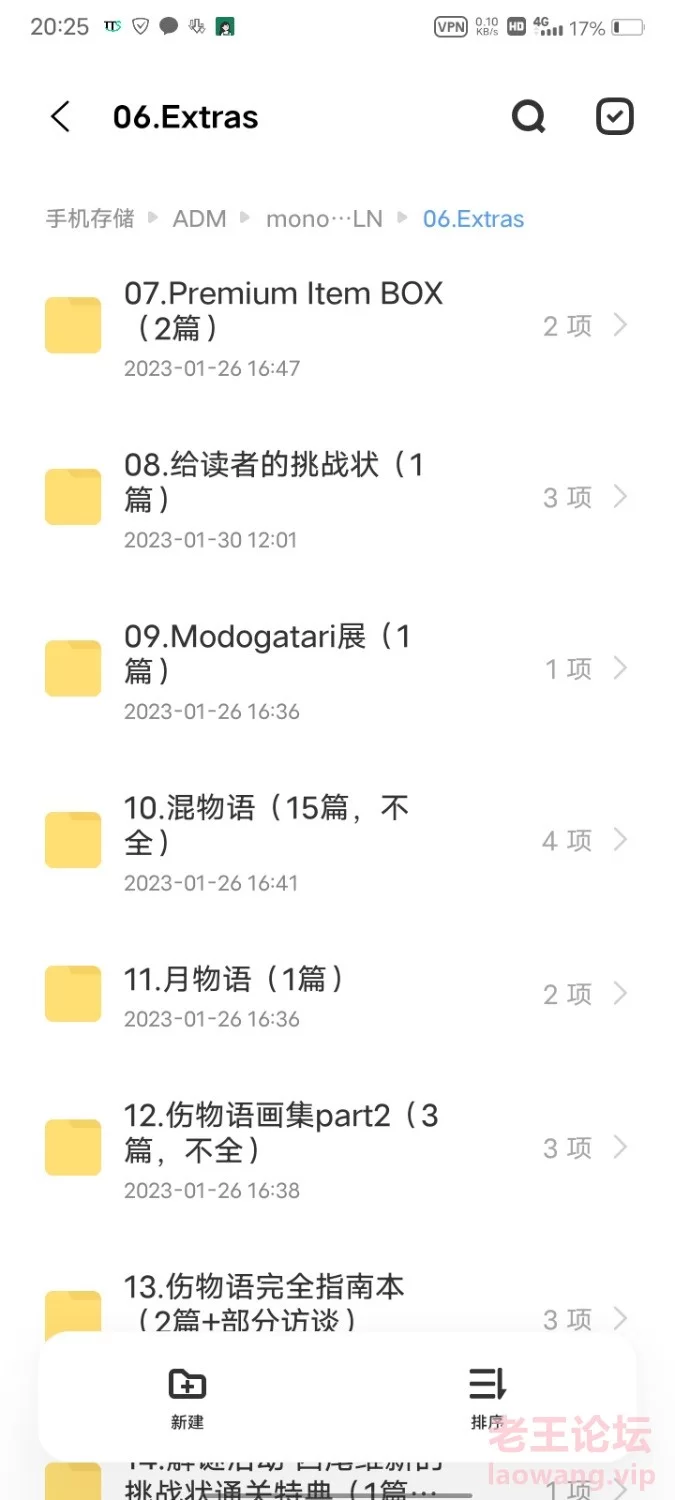Enable multi-select with the checkbox icon

pyautogui.click(x=615, y=117)
